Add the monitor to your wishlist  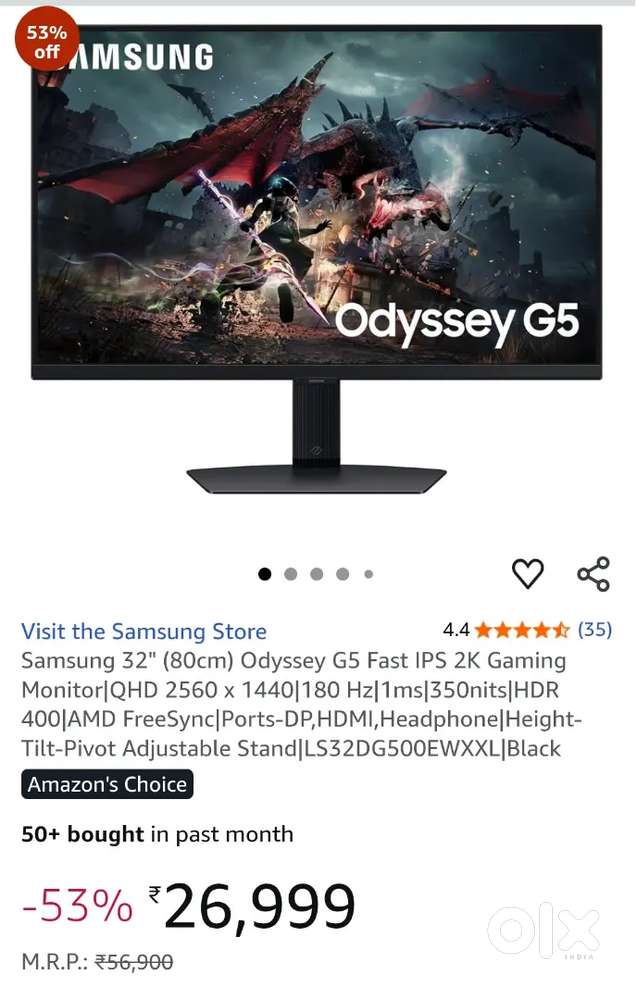click(527, 573)
